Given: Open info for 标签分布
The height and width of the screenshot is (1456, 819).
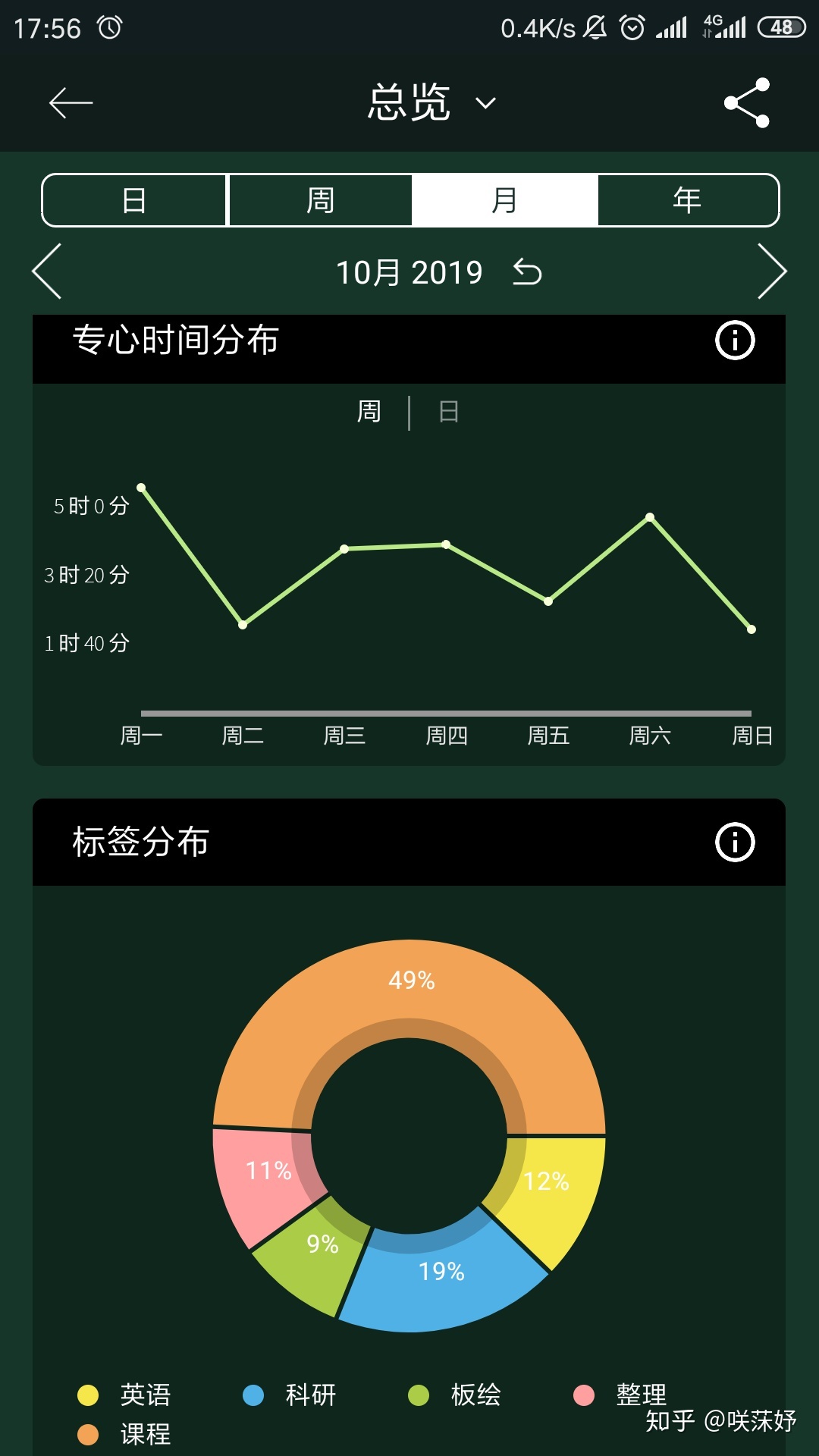Looking at the screenshot, I should [735, 842].
